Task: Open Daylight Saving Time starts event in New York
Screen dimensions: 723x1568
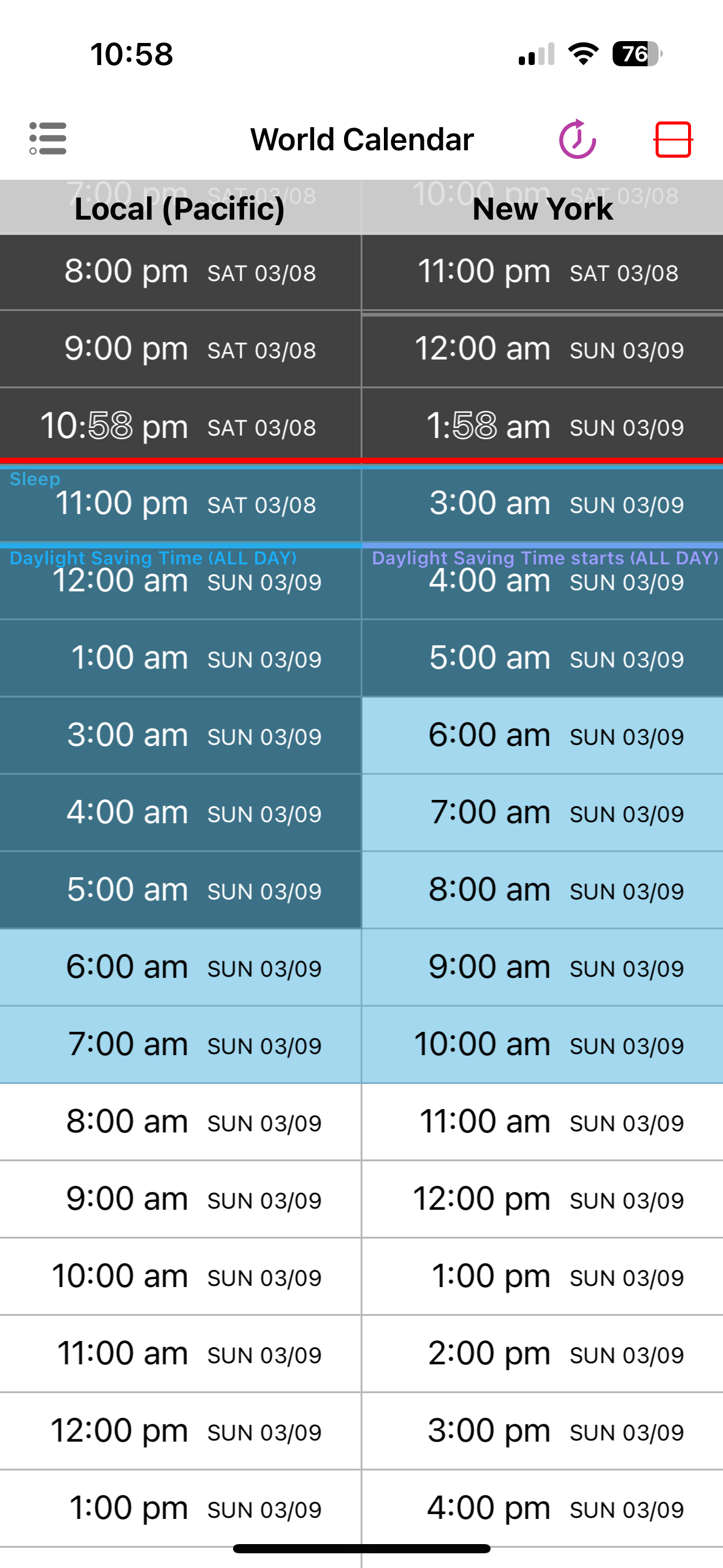Action: pos(545,558)
